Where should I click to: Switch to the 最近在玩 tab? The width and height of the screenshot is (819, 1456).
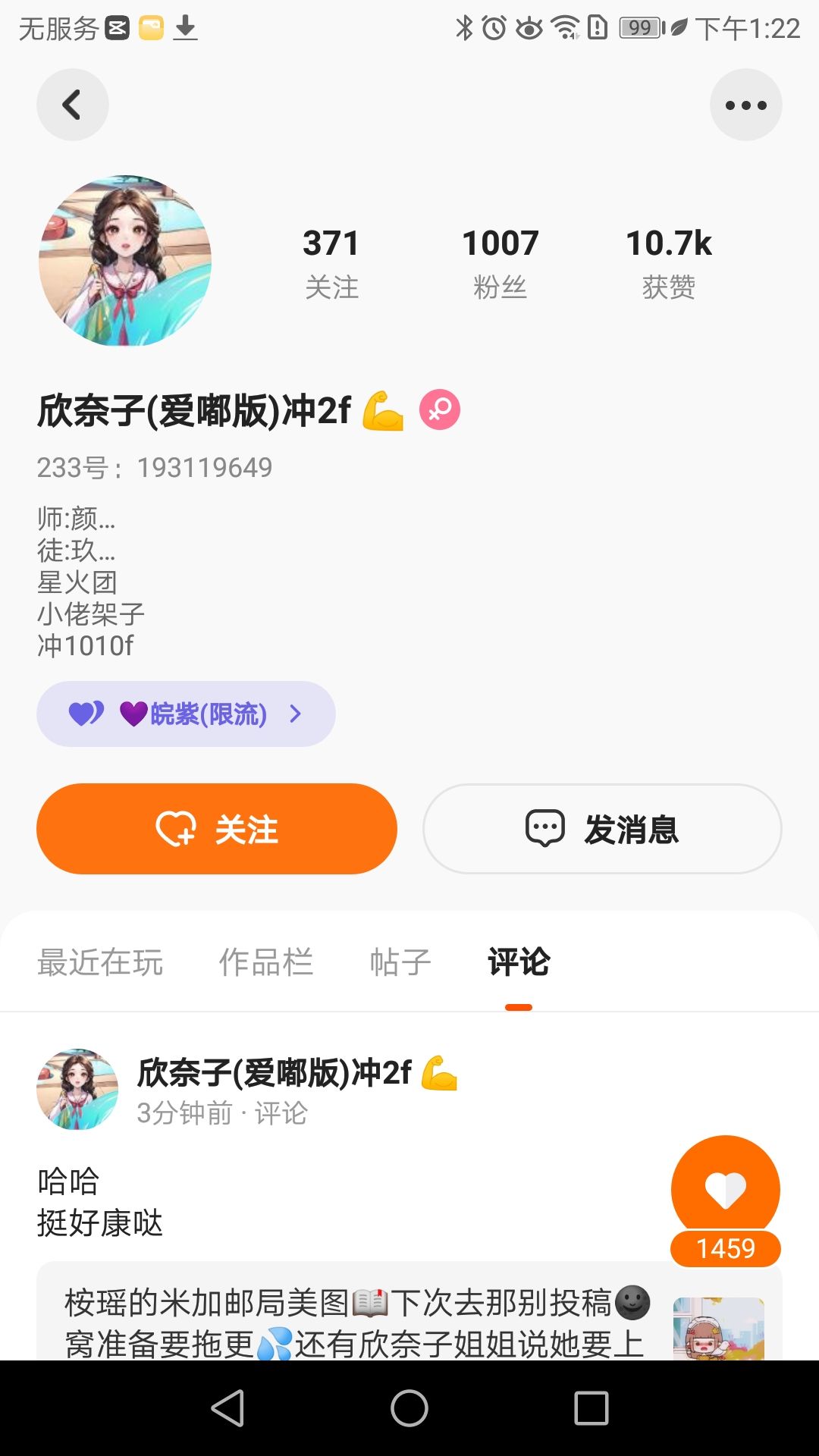[100, 962]
